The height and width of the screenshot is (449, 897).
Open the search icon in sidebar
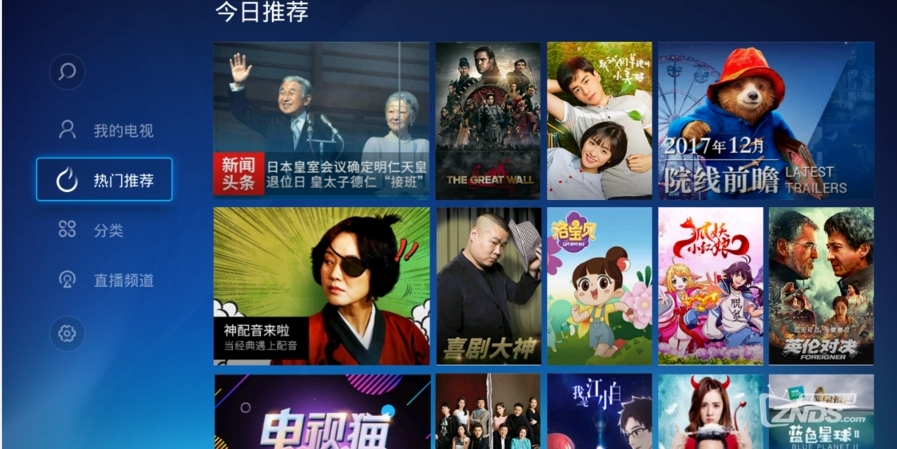coord(67,72)
